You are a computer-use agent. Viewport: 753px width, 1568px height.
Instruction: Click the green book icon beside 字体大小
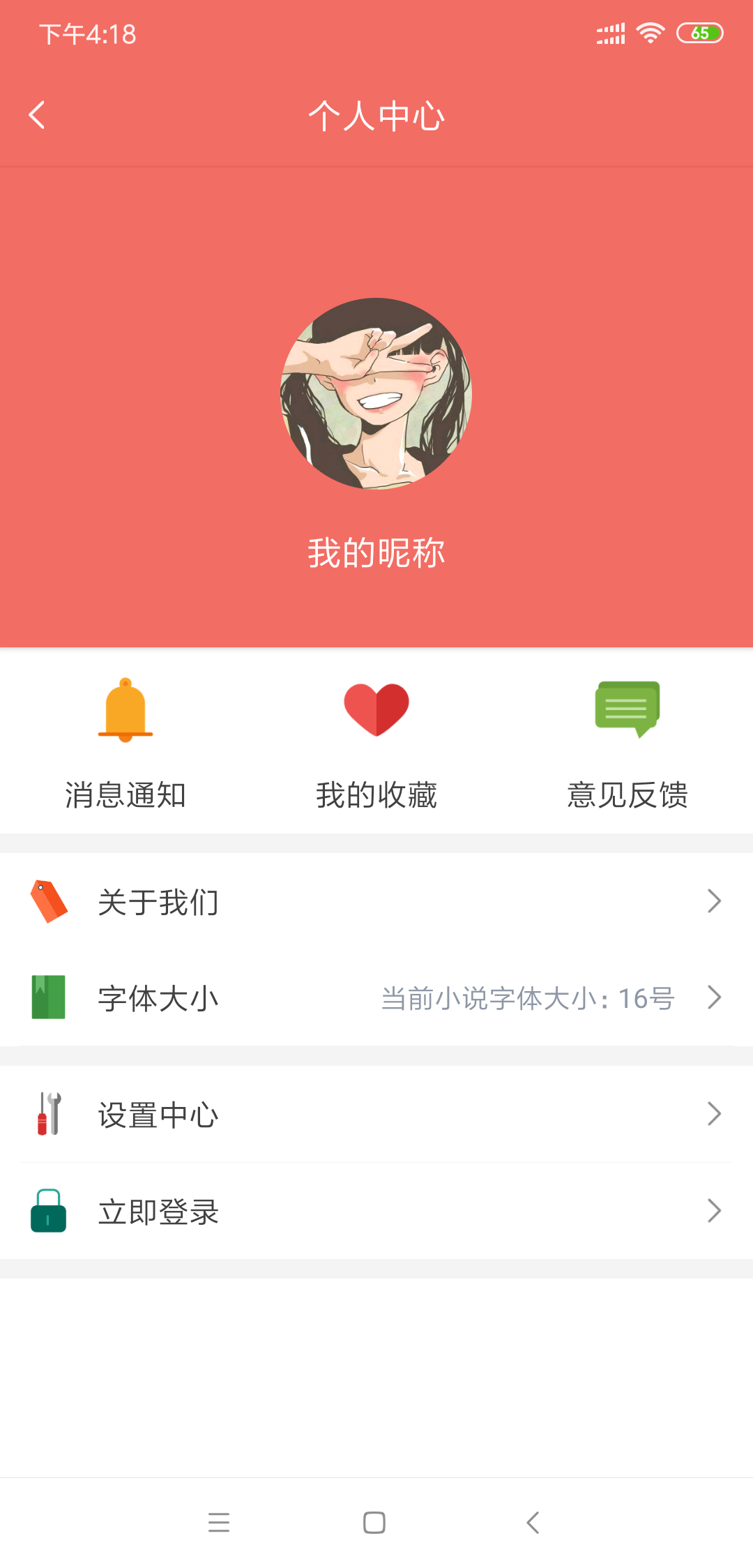coord(47,997)
